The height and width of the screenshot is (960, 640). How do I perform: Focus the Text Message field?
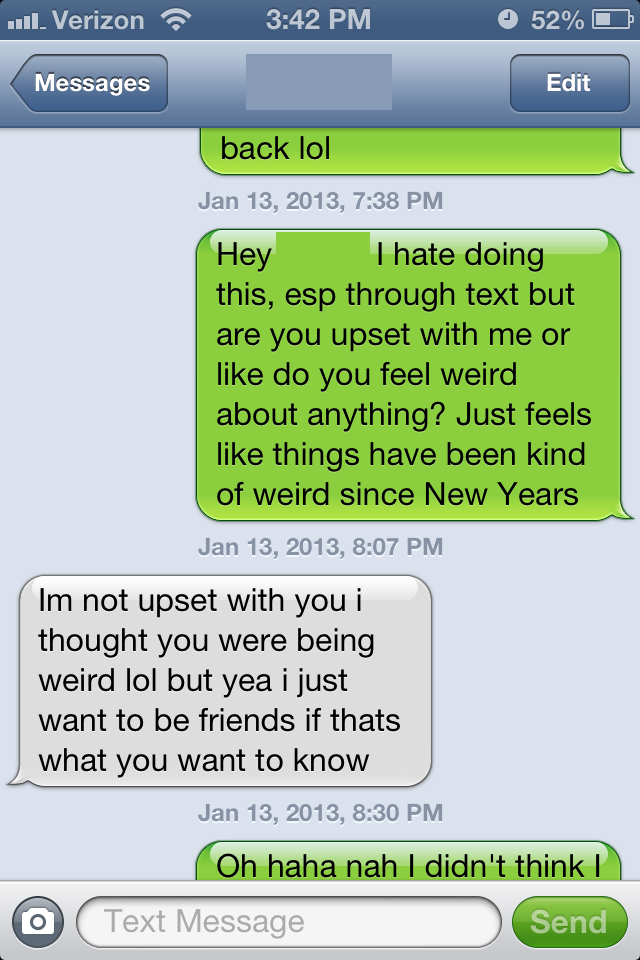[288, 921]
